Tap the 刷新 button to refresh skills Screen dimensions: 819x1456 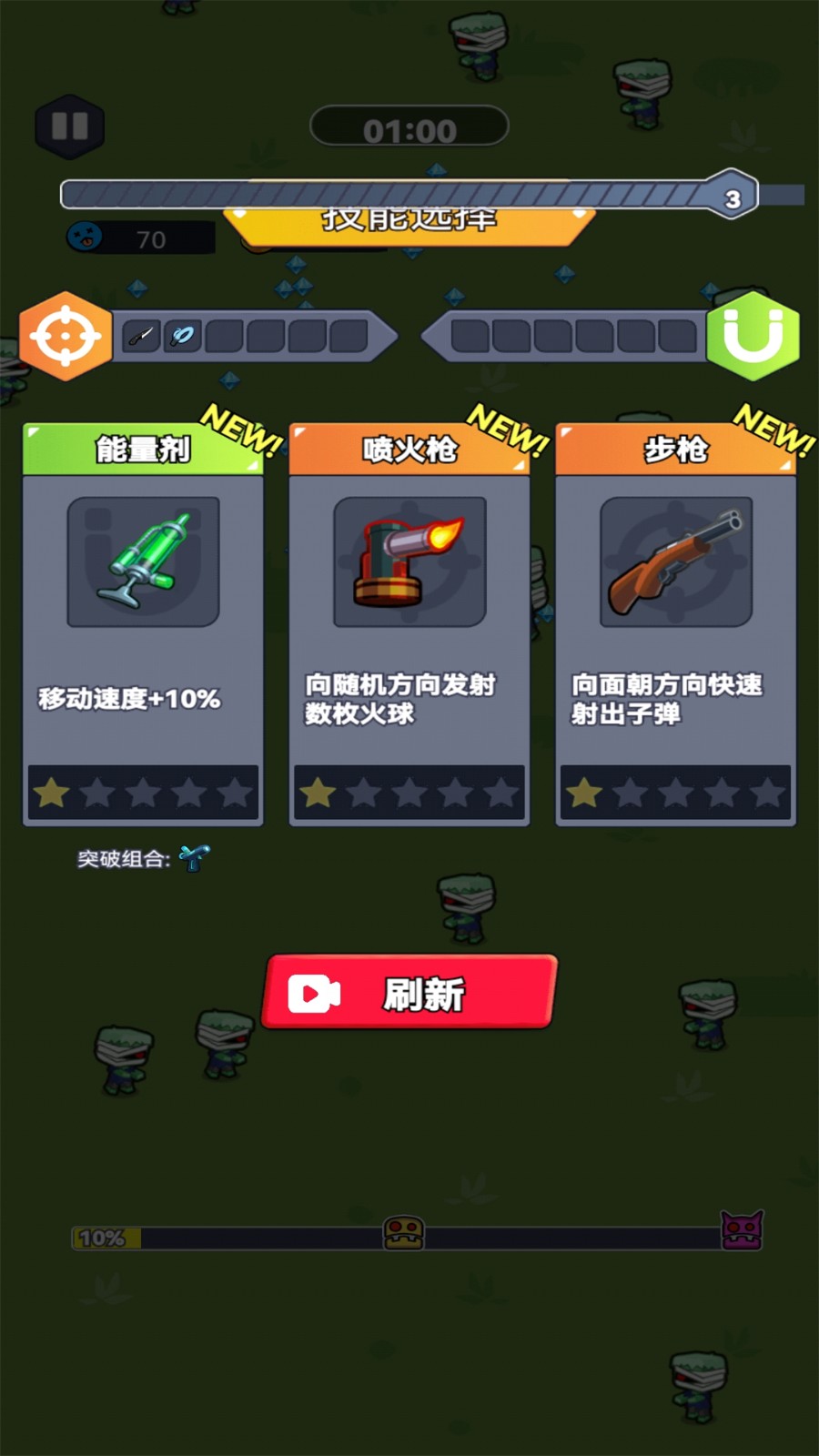tap(409, 992)
